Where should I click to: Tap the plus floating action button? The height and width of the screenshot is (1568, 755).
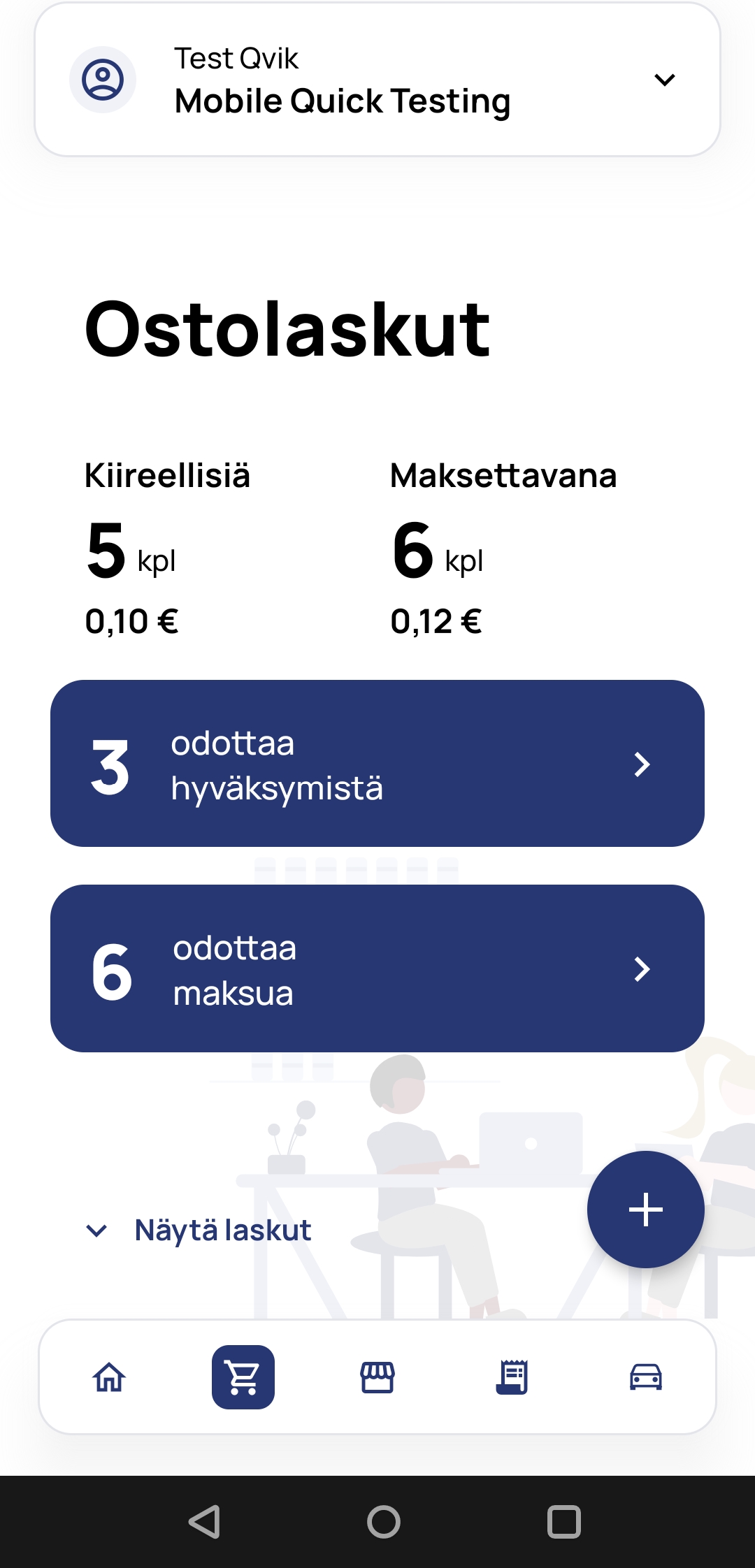pos(645,1210)
